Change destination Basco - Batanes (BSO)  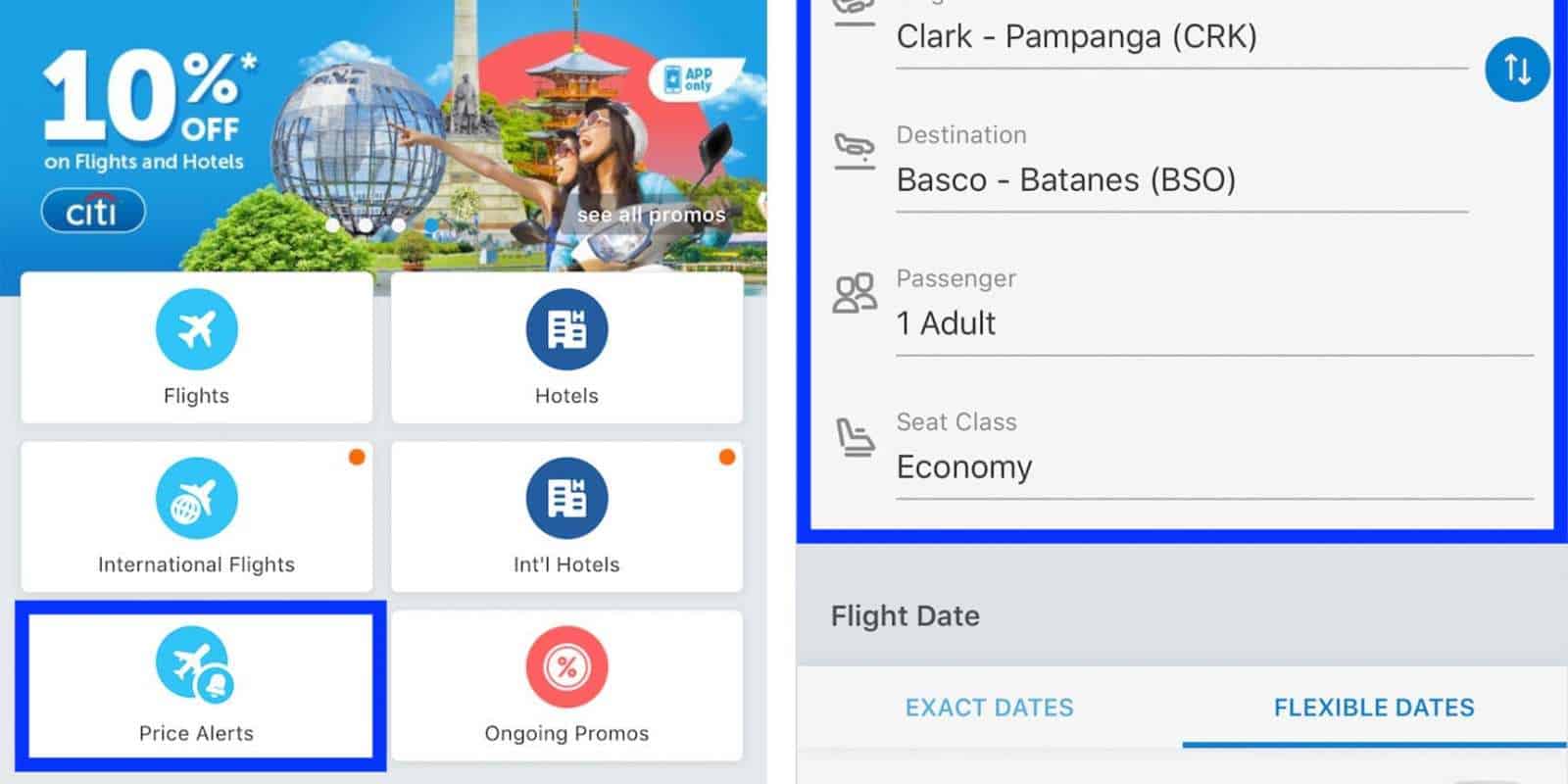(x=1066, y=180)
